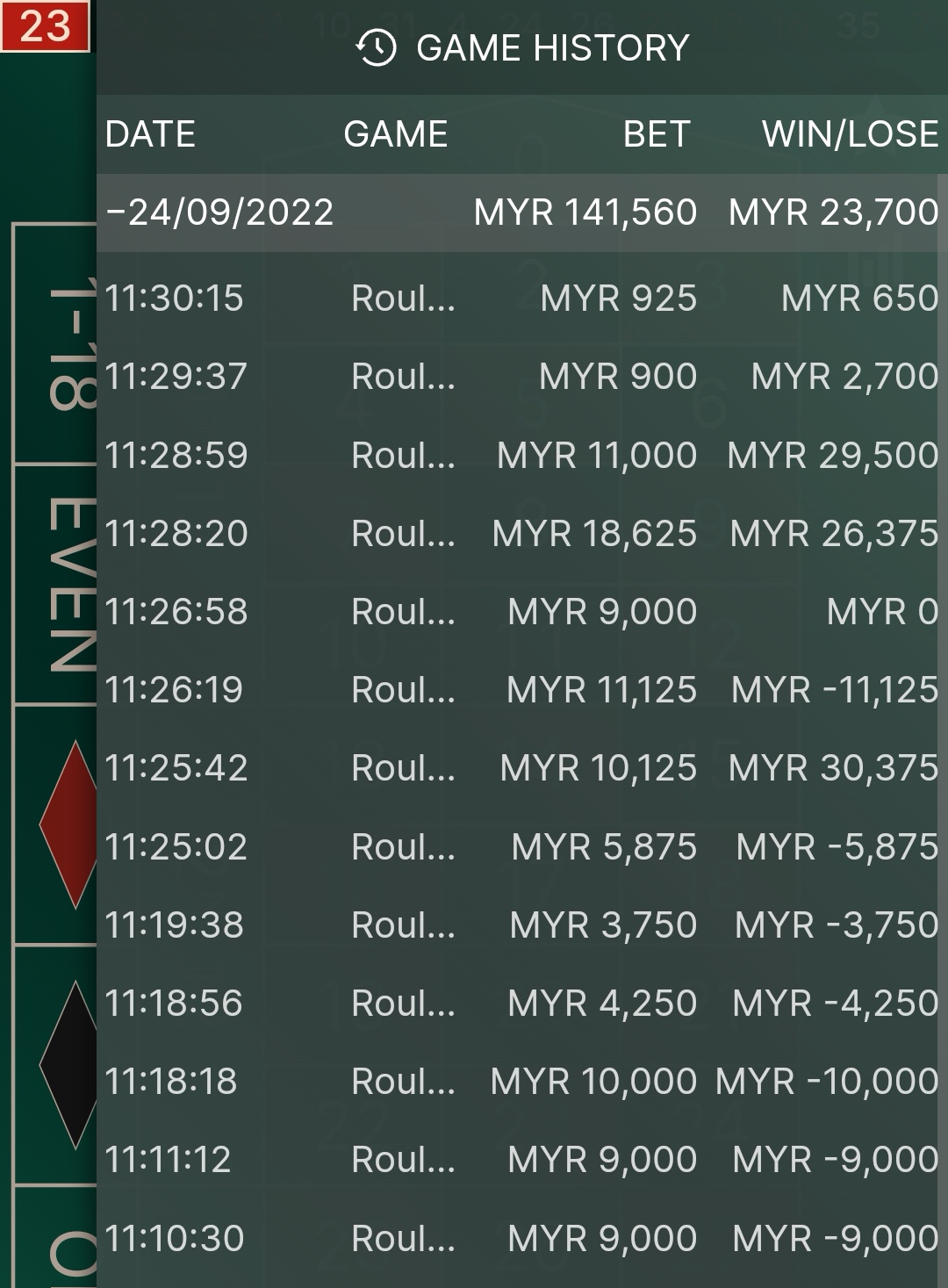Viewport: 948px width, 1288px height.
Task: Expand the truncated Roul... game name at 11:30:15
Action: pos(402,299)
